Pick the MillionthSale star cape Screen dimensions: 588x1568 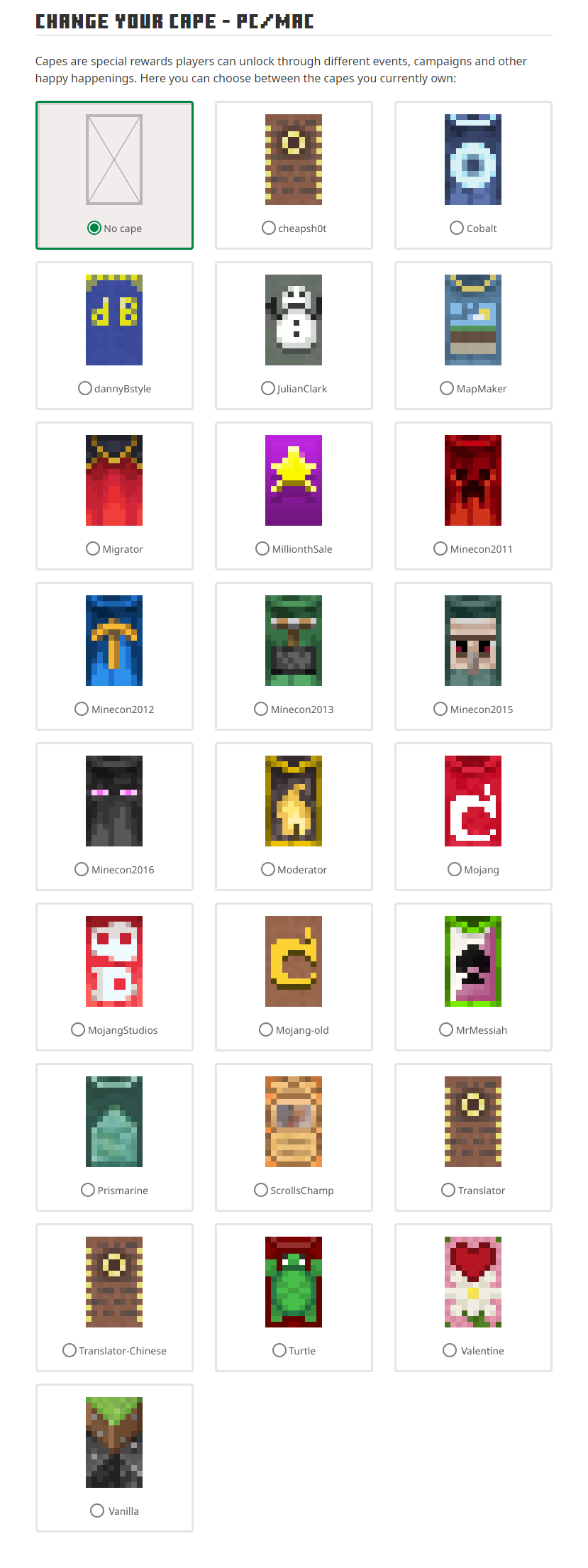coord(262,548)
